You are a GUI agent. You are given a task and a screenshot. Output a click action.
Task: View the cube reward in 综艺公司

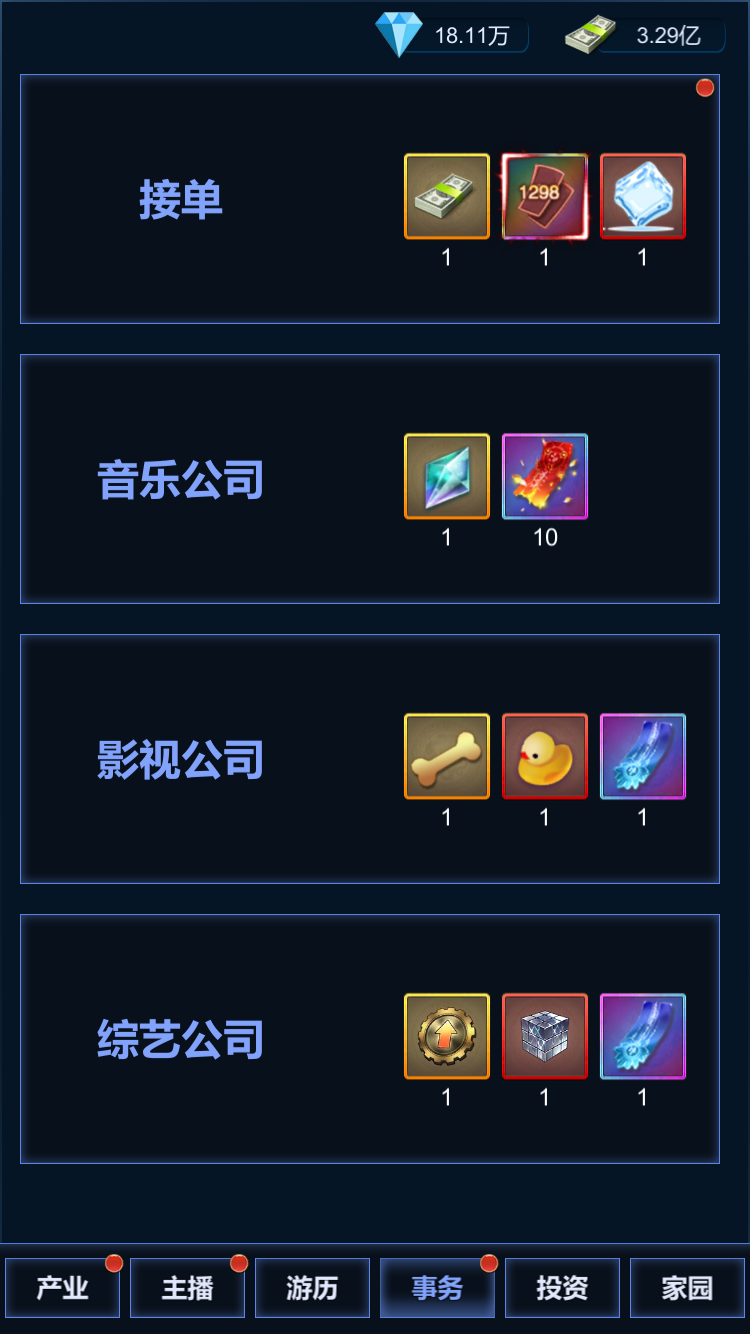coord(545,1036)
